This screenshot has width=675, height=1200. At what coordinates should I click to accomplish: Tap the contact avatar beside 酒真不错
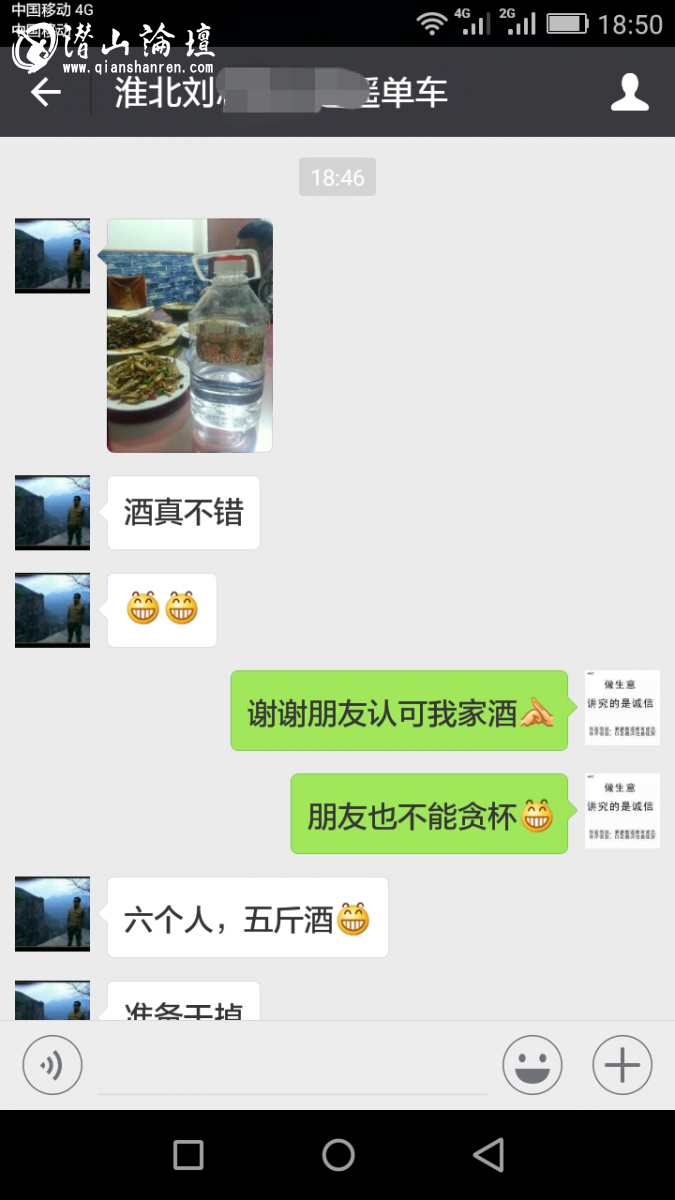coord(52,512)
